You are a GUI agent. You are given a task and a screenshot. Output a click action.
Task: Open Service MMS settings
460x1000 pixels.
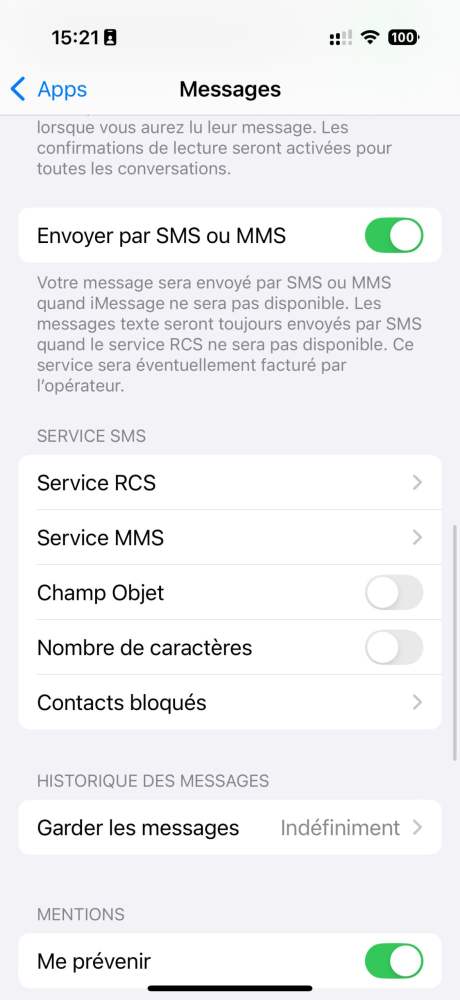230,538
